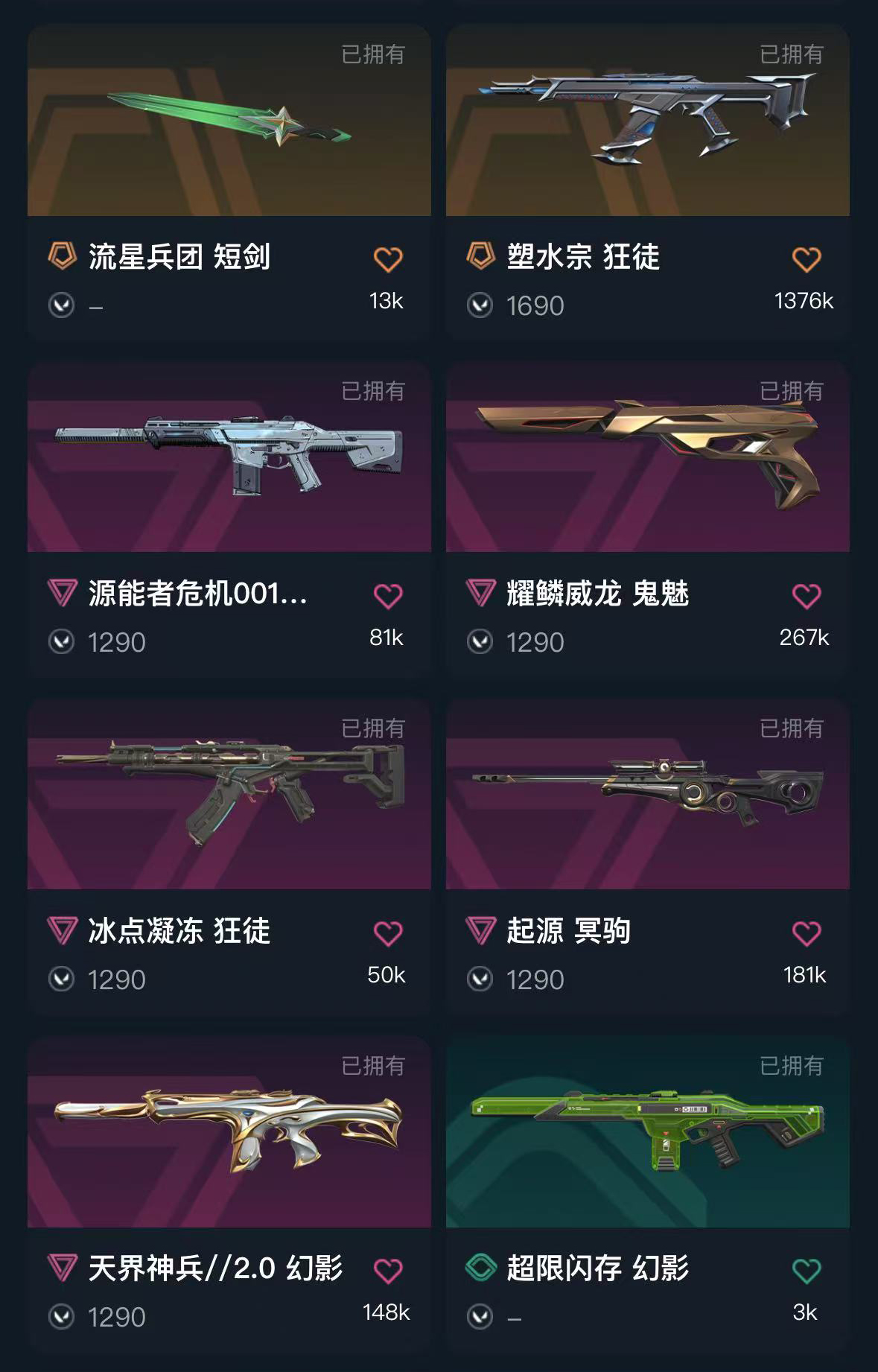Like the 天界神兵//2.0 幻影 skin
This screenshot has height=1372, width=878.
tap(387, 1271)
